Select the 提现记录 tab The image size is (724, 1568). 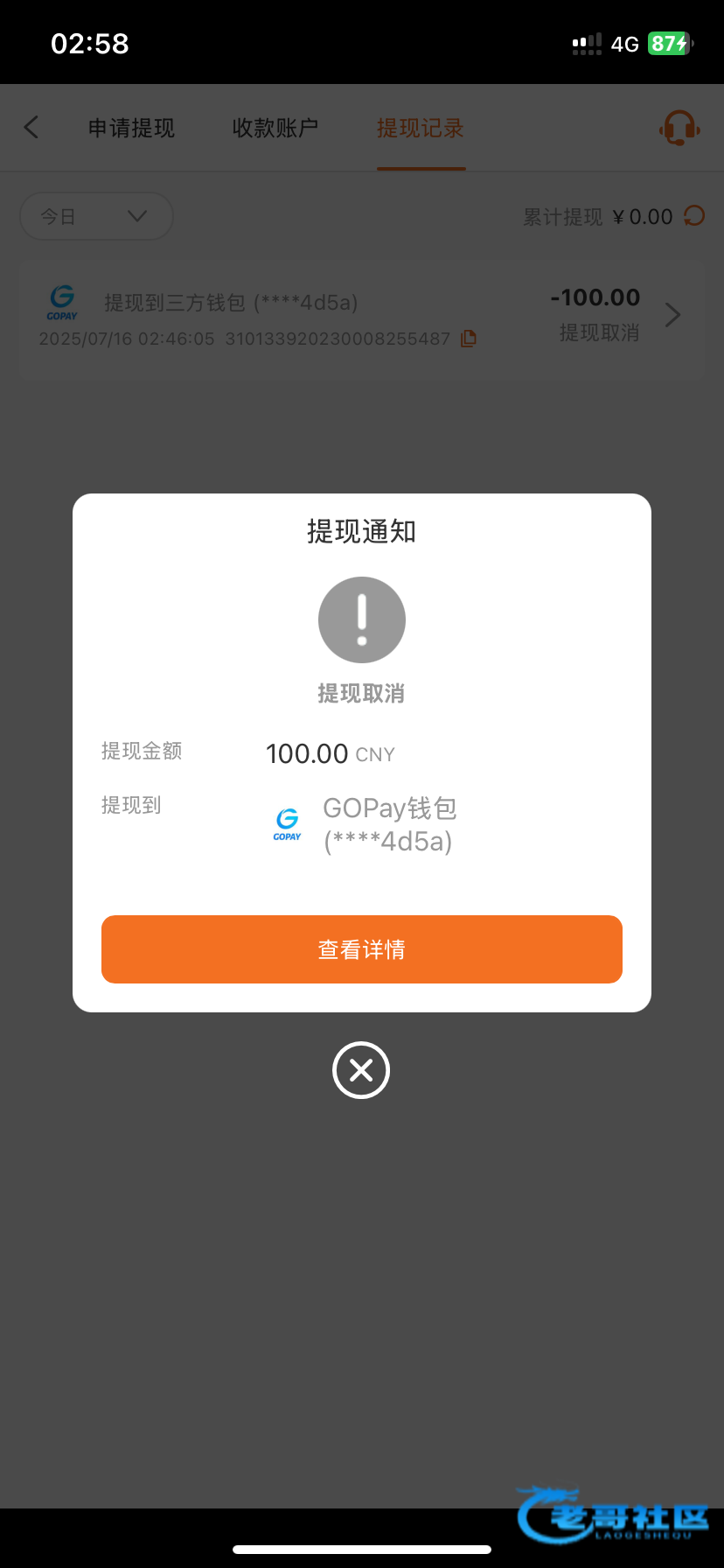point(421,129)
